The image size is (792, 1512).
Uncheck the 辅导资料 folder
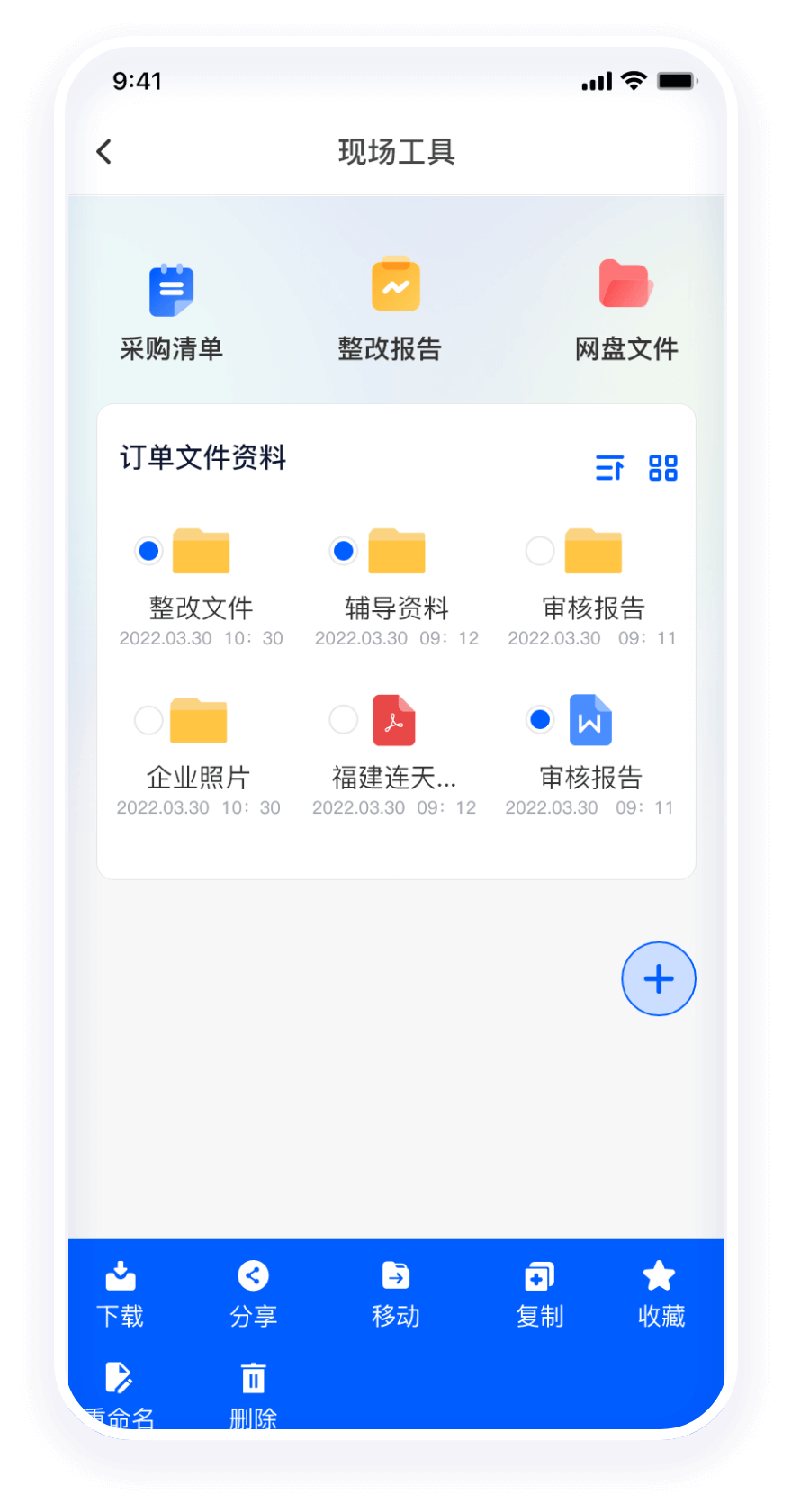click(x=343, y=550)
